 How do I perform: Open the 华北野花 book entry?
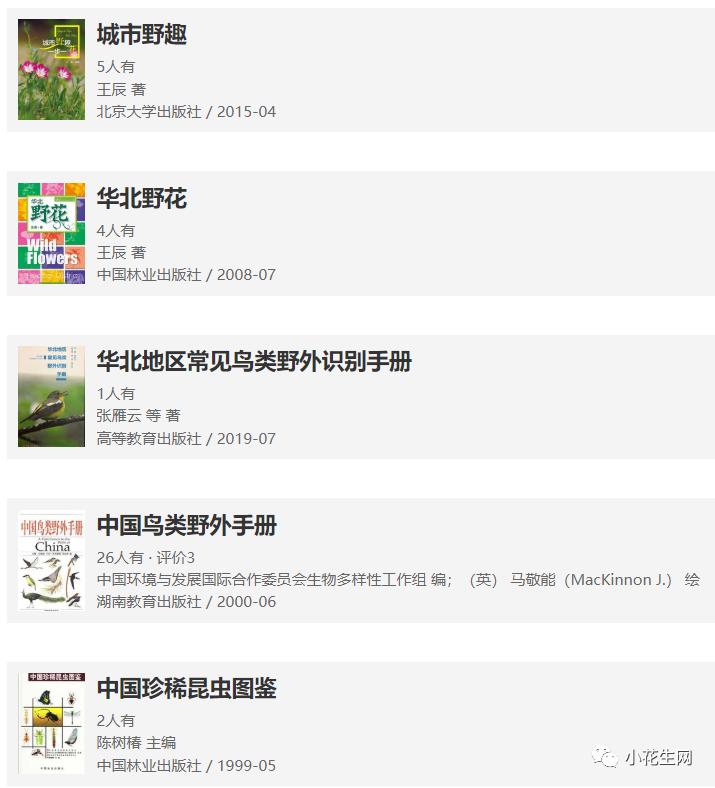coord(141,198)
